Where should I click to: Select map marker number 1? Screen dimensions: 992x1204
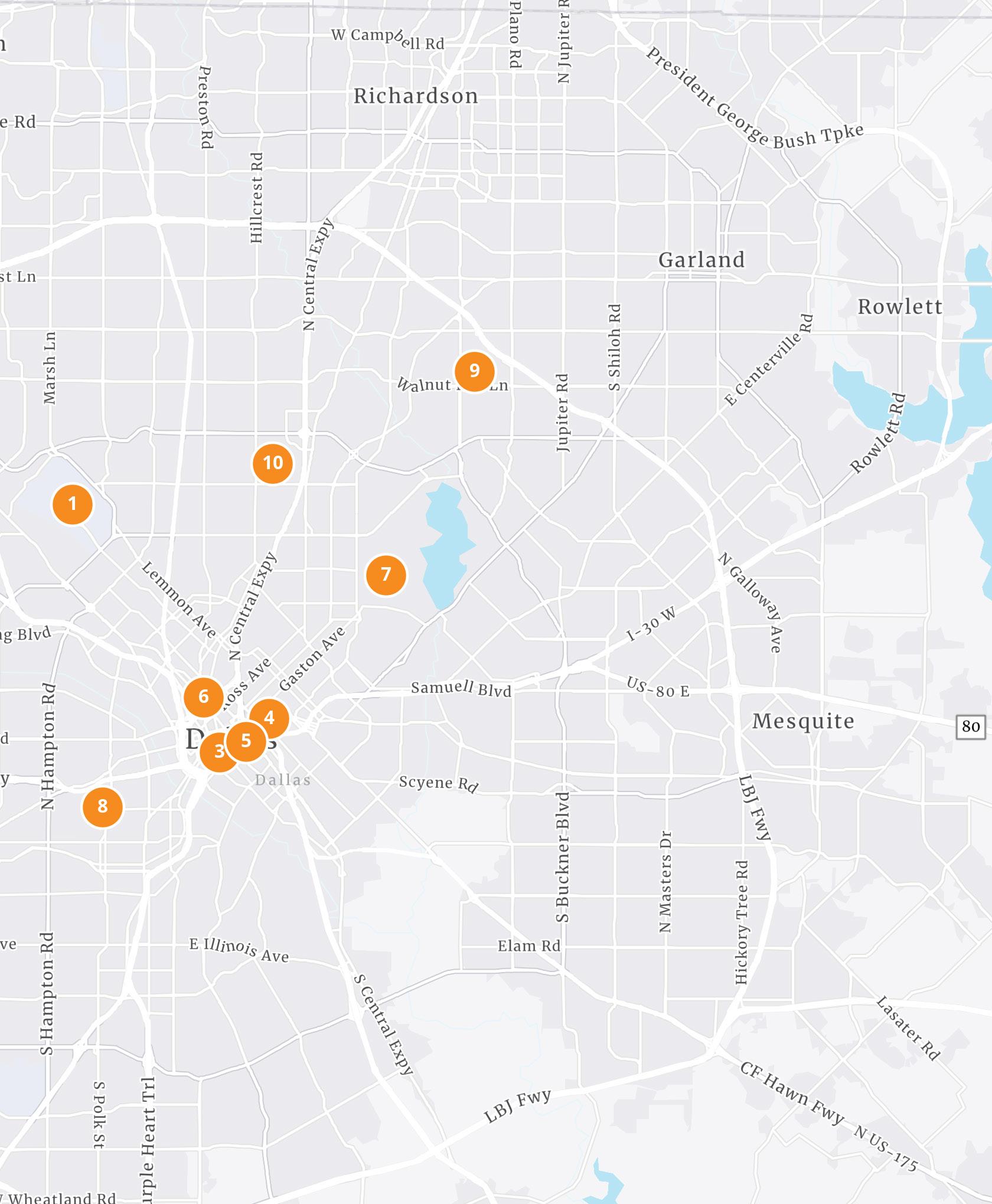(73, 504)
